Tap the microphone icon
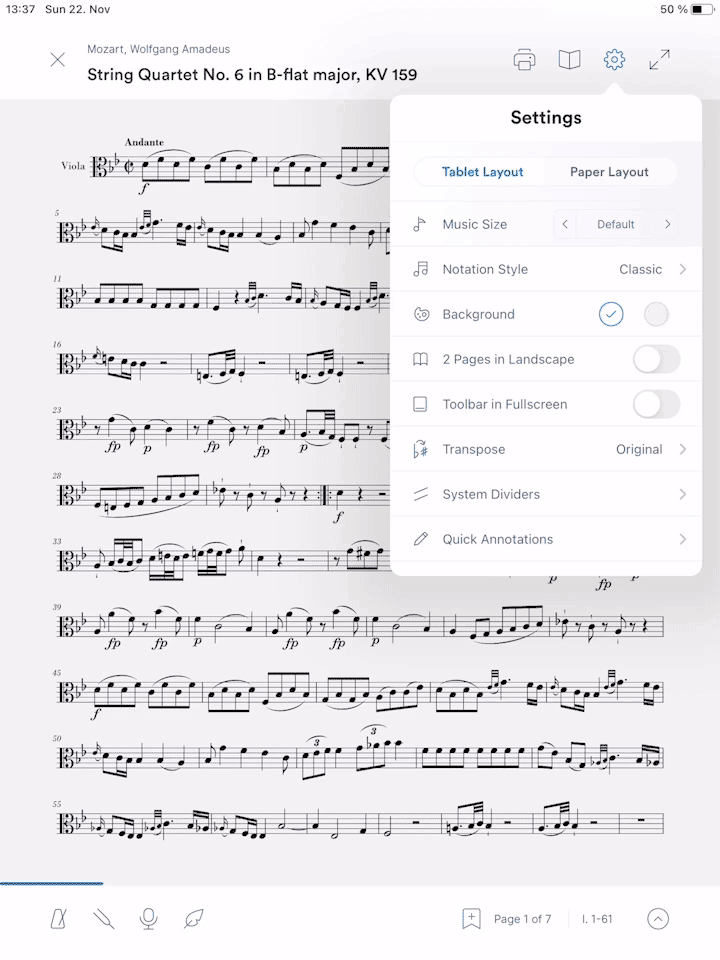 149,919
